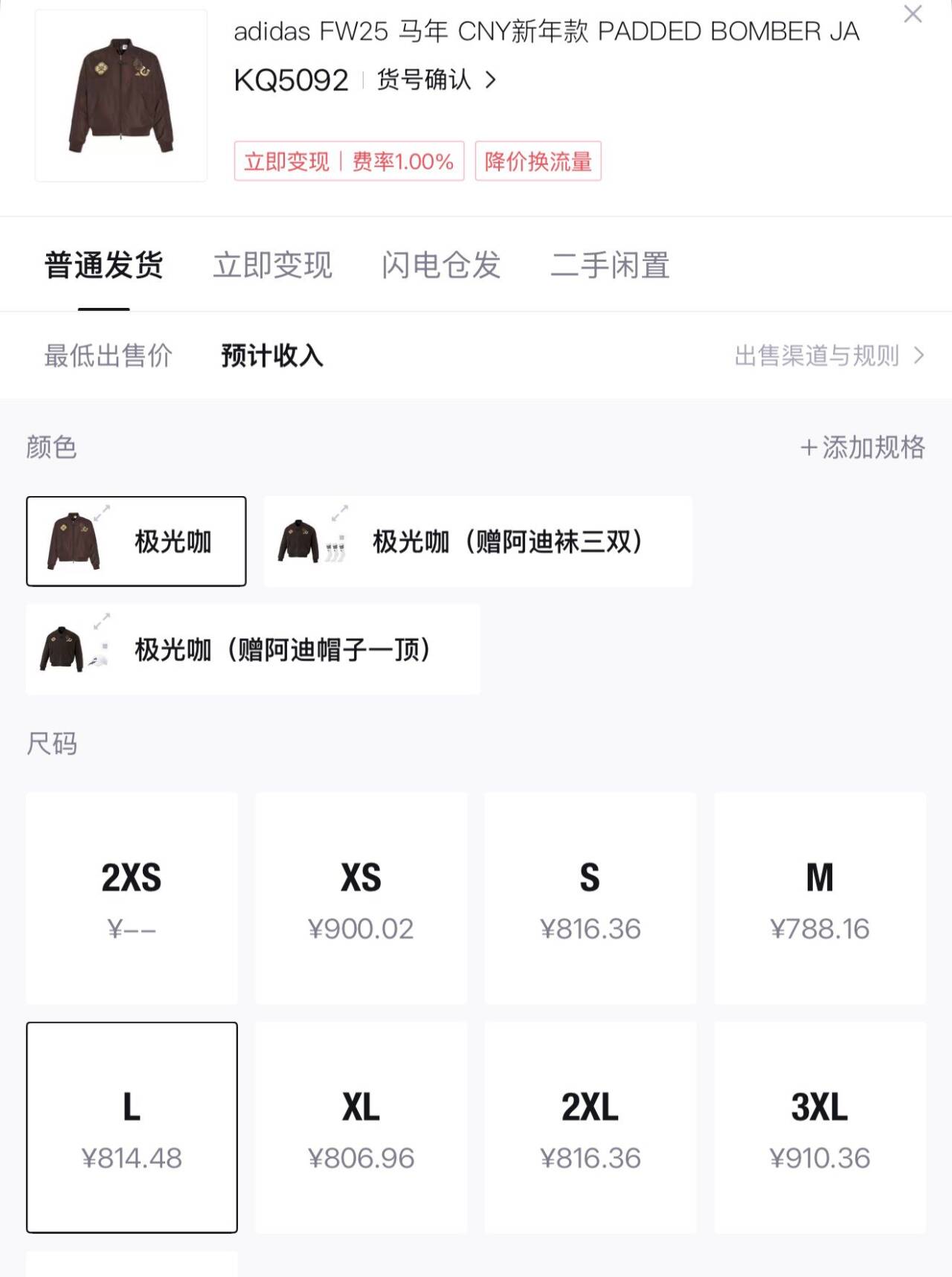Select color 极光咖（赠阿迪帽子一顶）
The width and height of the screenshot is (952, 1277).
(x=253, y=649)
